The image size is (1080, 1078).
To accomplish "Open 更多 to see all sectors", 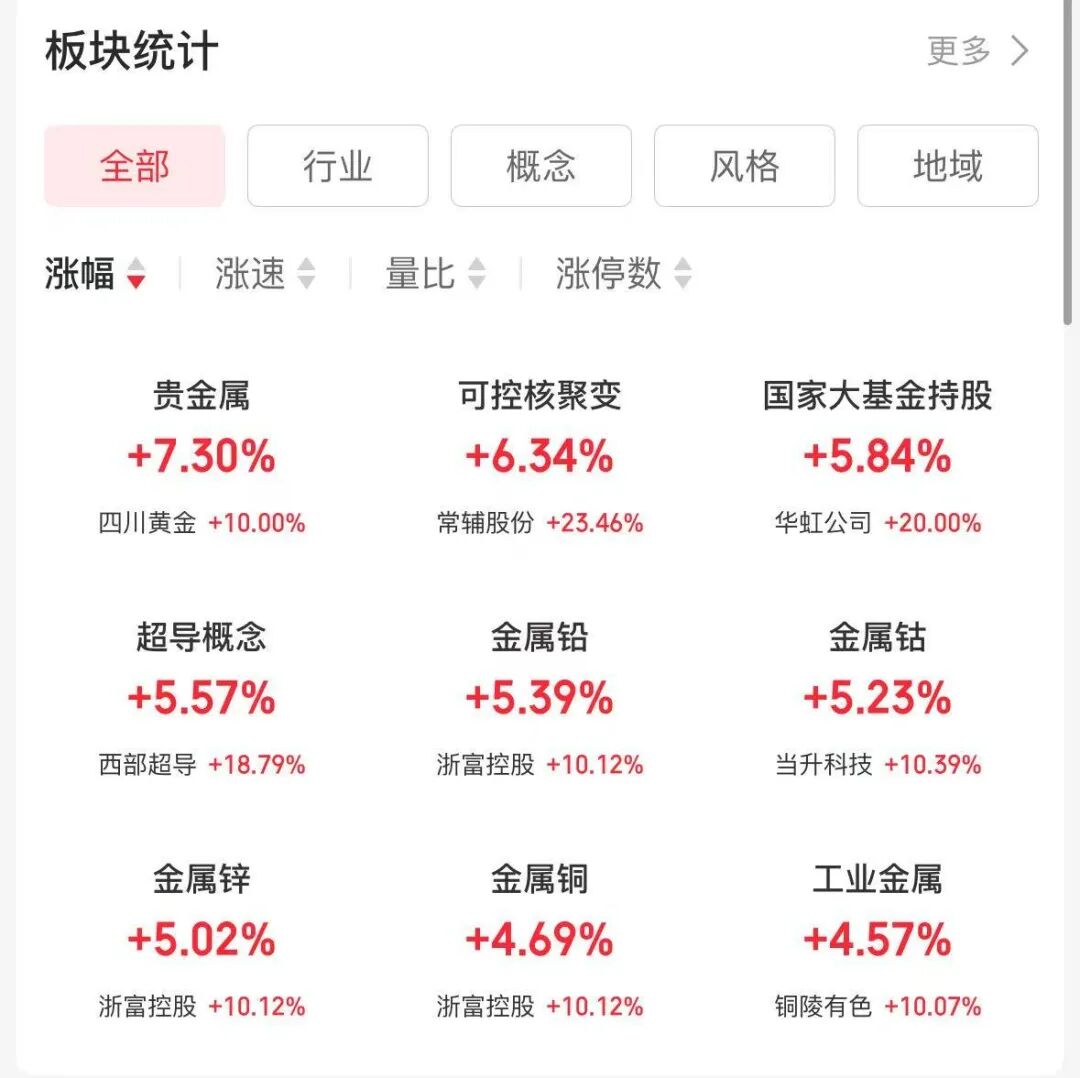I will pyautogui.click(x=977, y=51).
